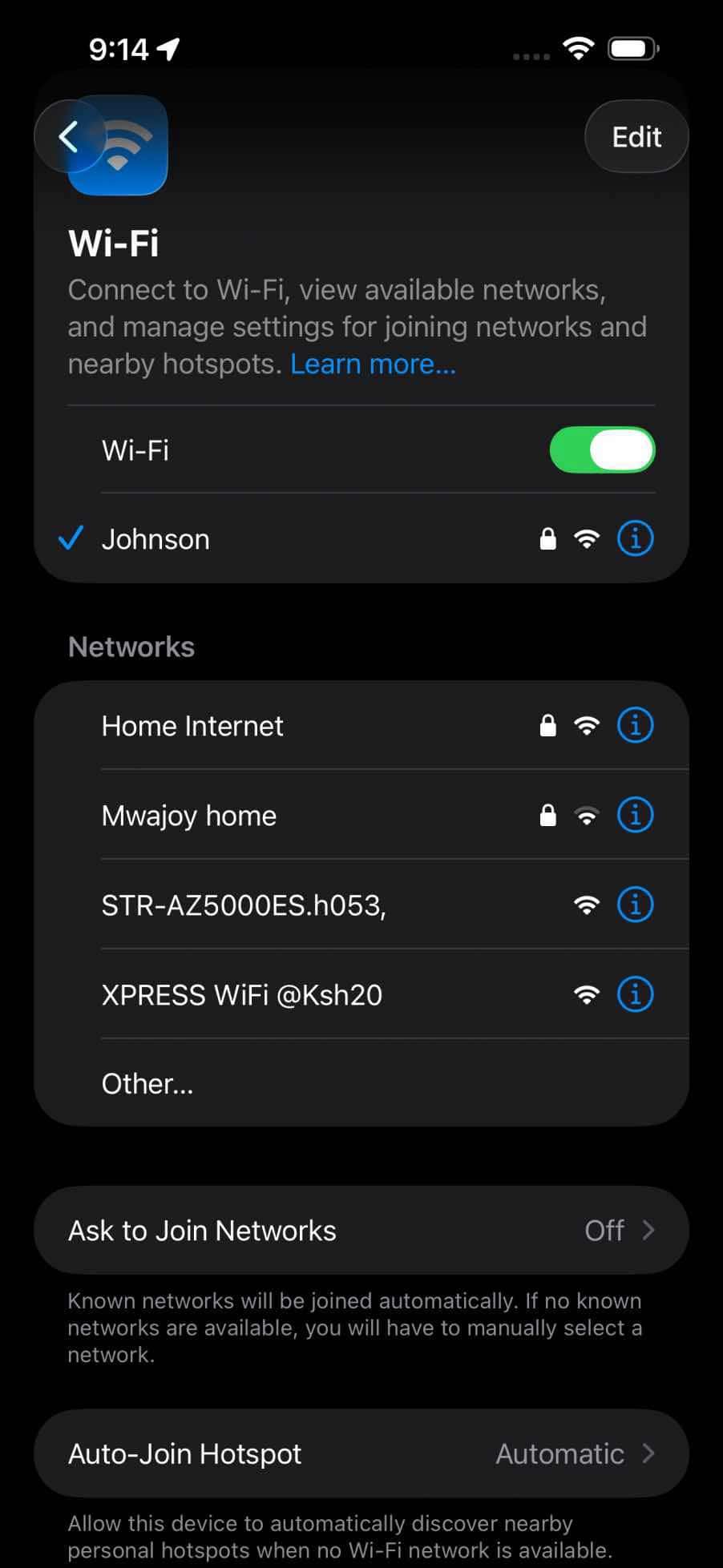Connect to XPRESS WiFi @Ksh20
This screenshot has width=723, height=1568.
pyautogui.click(x=240, y=994)
